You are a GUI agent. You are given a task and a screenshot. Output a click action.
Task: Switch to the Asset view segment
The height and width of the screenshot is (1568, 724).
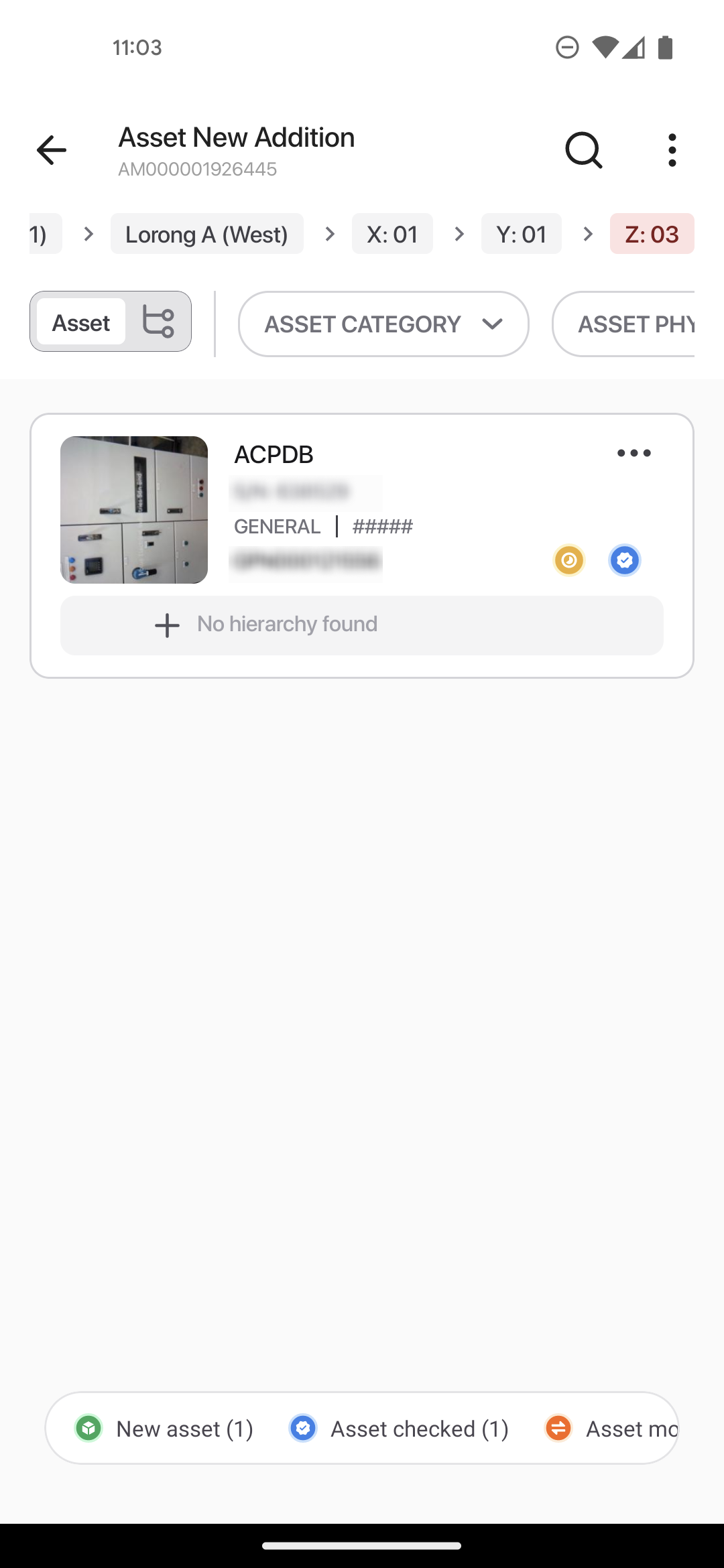[81, 322]
